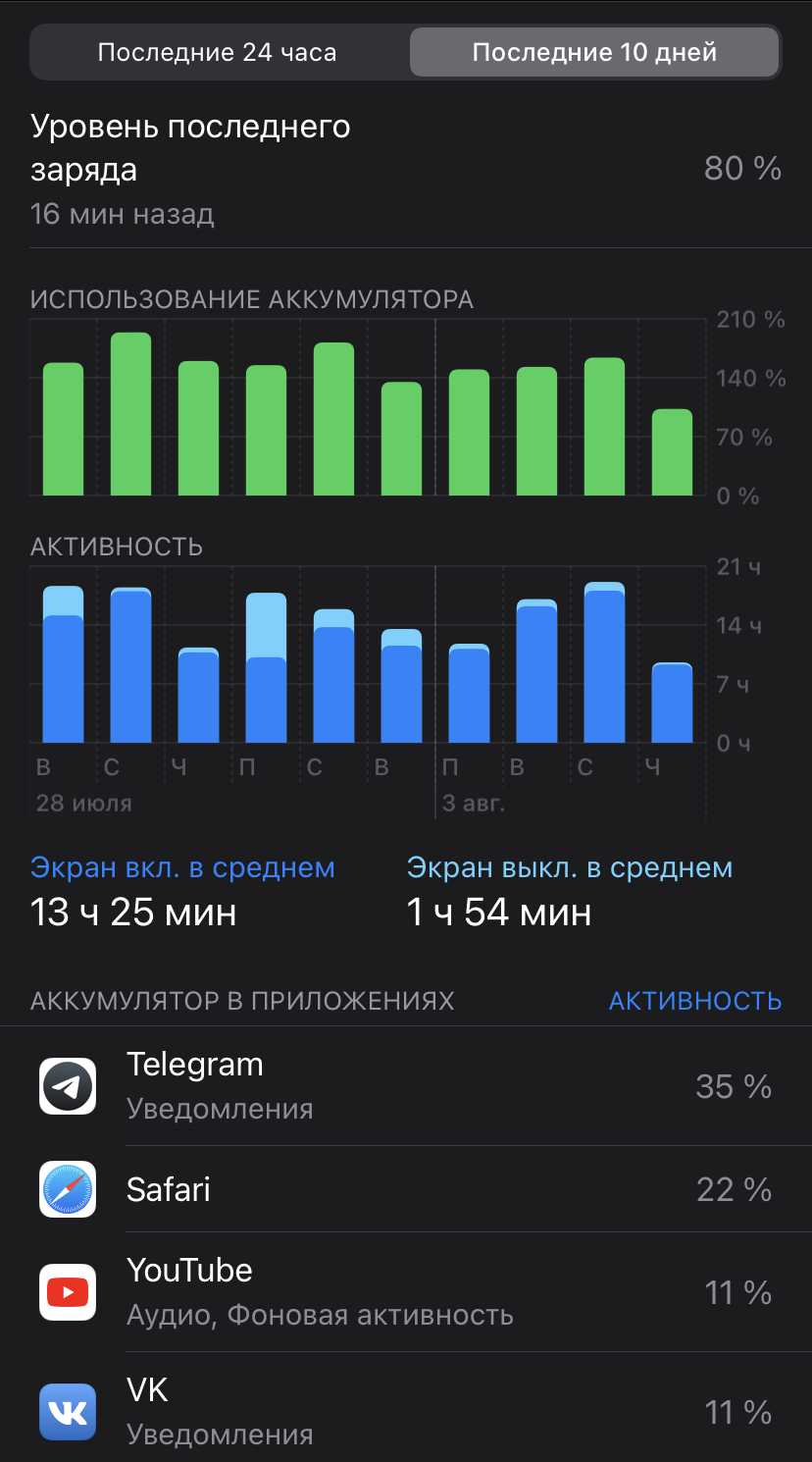Open the Telegram battery usage row
This screenshot has height=1462, width=812.
[x=406, y=1086]
